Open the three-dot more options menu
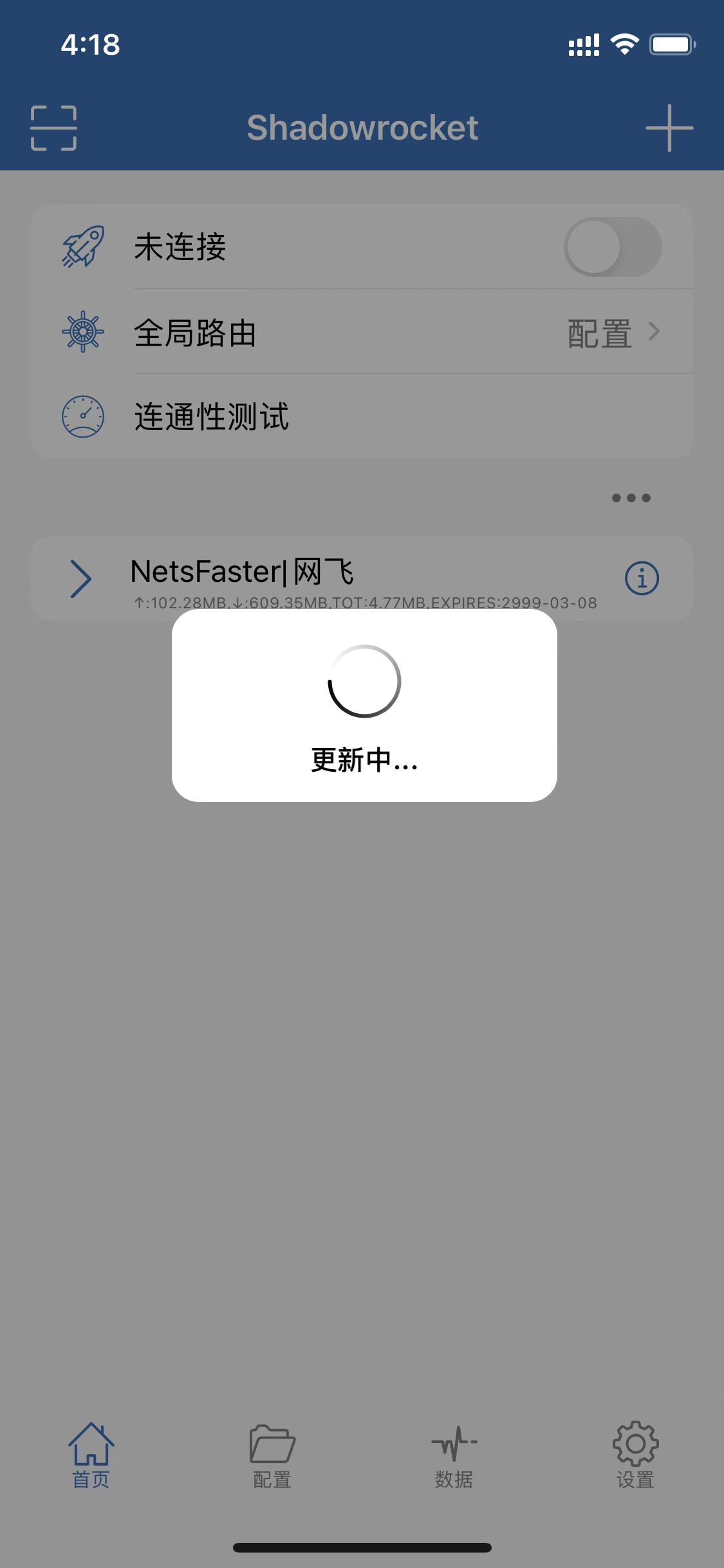Screen dimensions: 724x1568 click(x=631, y=498)
